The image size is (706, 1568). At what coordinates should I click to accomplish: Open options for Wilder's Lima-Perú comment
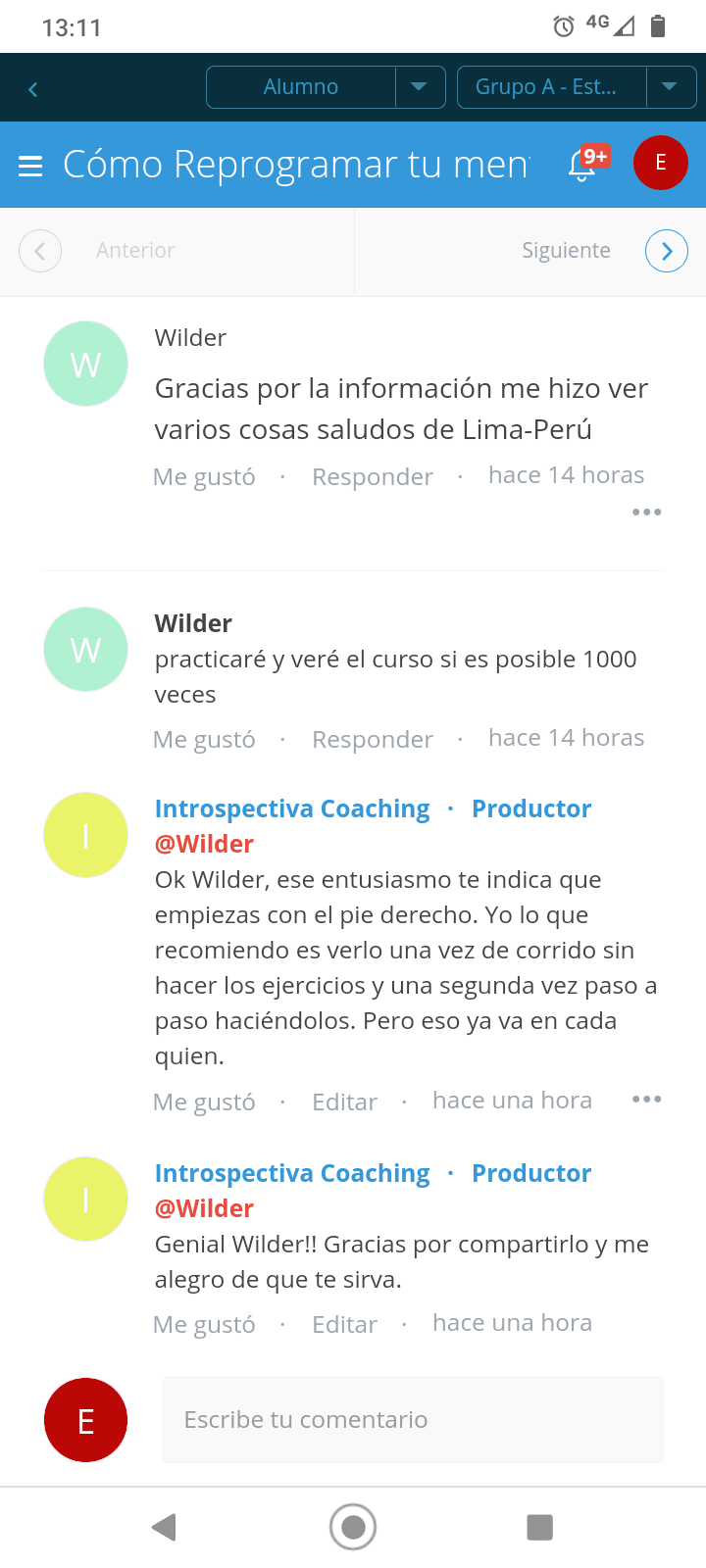(646, 513)
